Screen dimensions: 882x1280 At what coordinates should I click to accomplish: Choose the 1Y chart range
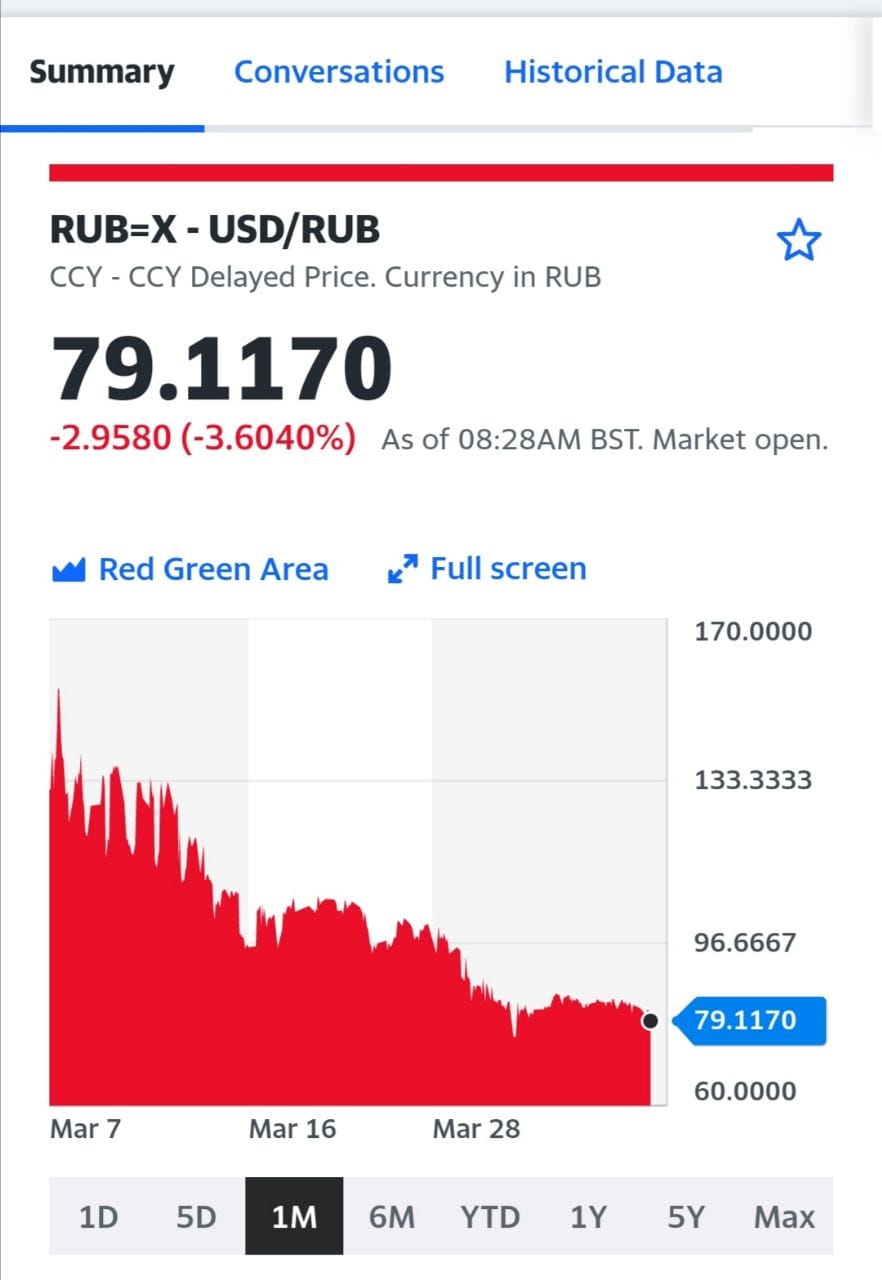(x=588, y=1216)
